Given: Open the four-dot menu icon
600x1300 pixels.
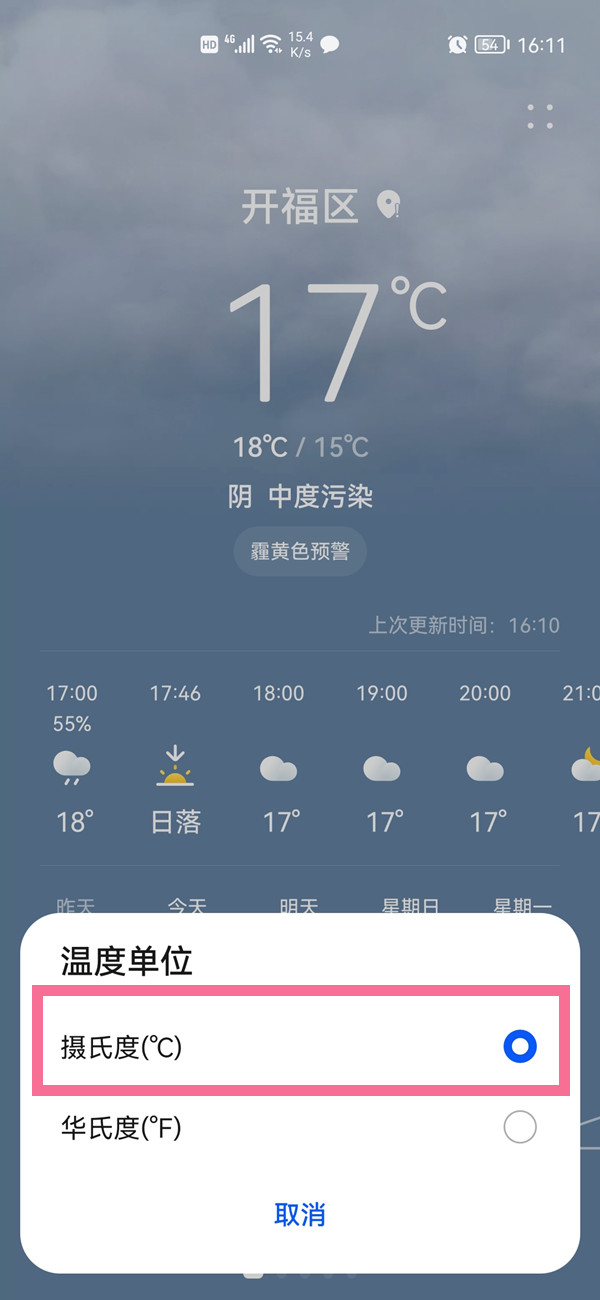Looking at the screenshot, I should [x=540, y=116].
